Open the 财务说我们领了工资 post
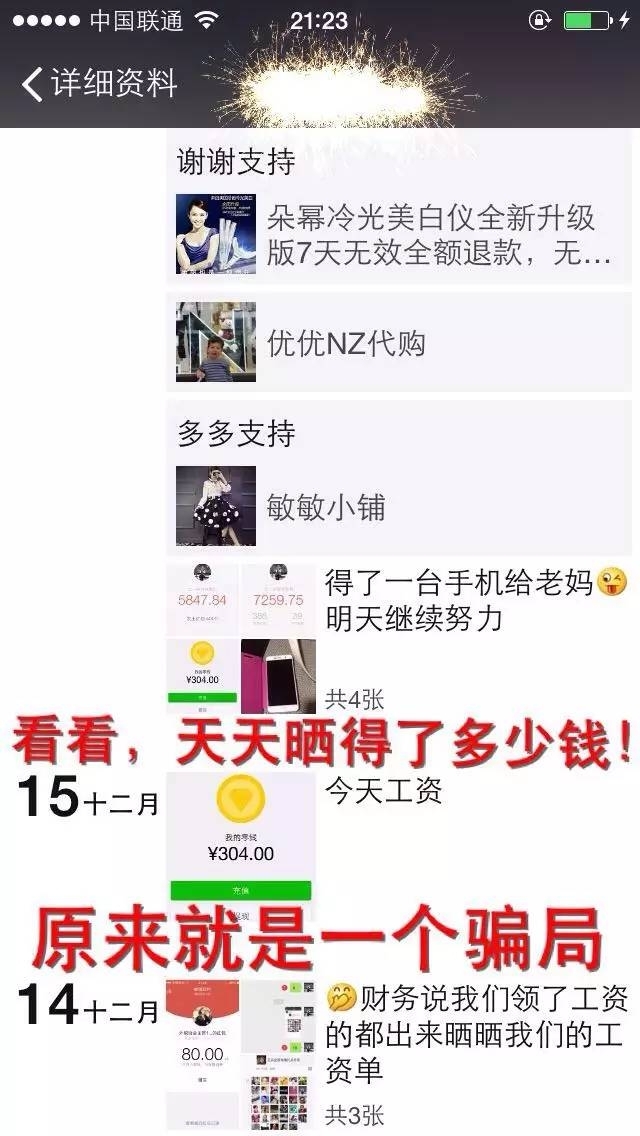This screenshot has height=1136, width=640. 476,1034
